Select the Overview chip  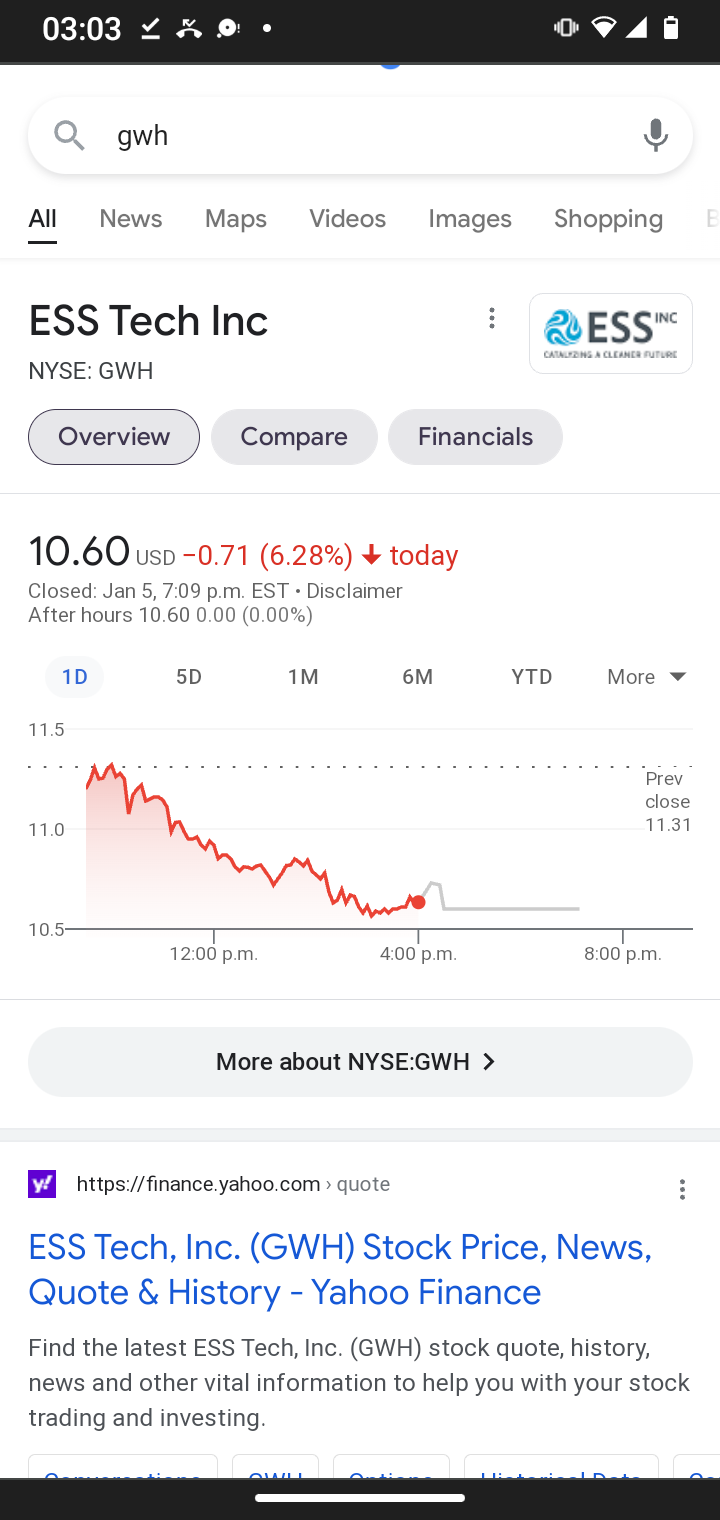[114, 437]
